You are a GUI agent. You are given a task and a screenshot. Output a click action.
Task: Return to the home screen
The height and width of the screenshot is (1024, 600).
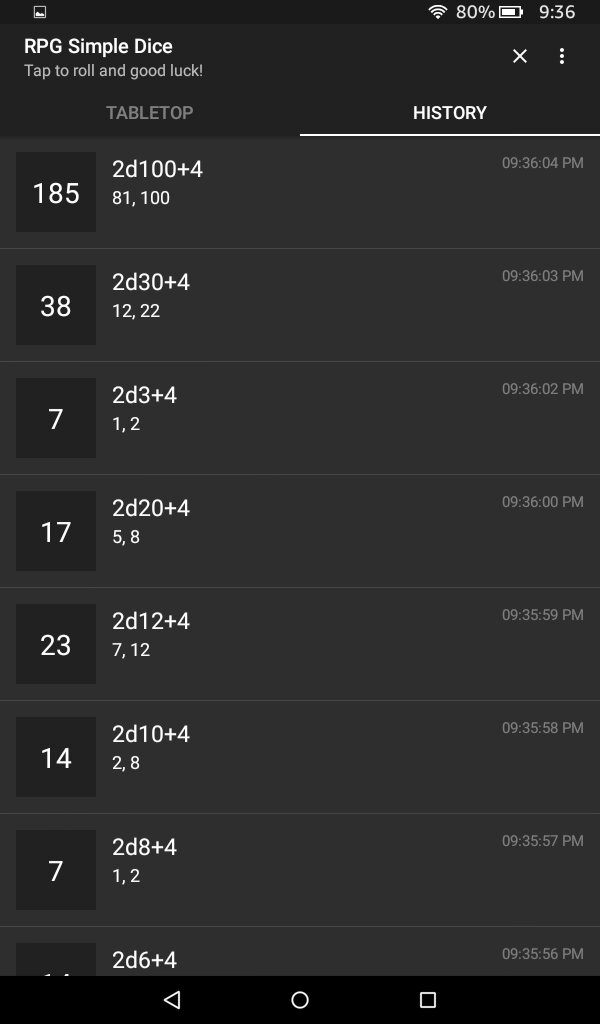click(x=300, y=1000)
